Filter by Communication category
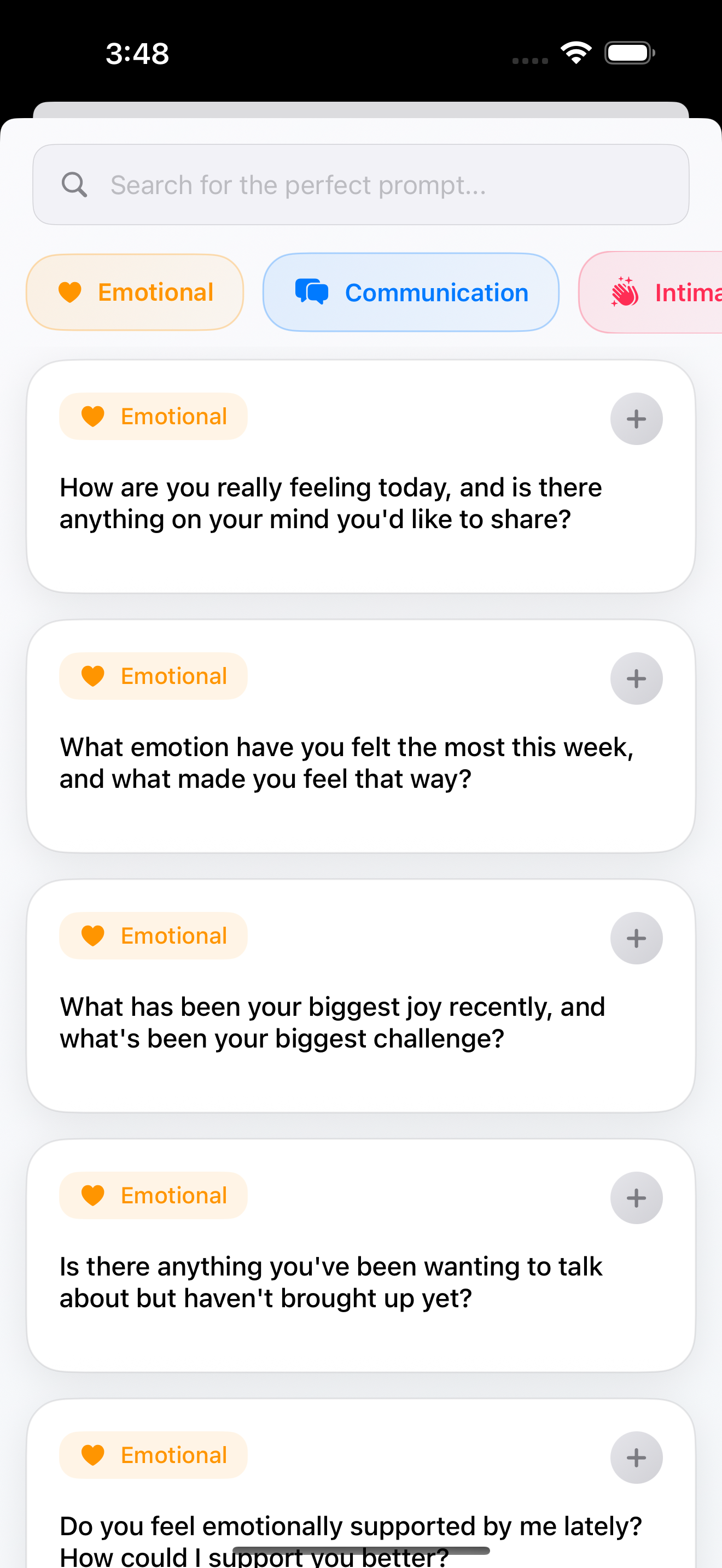Image resolution: width=722 pixels, height=1568 pixels. (410, 292)
